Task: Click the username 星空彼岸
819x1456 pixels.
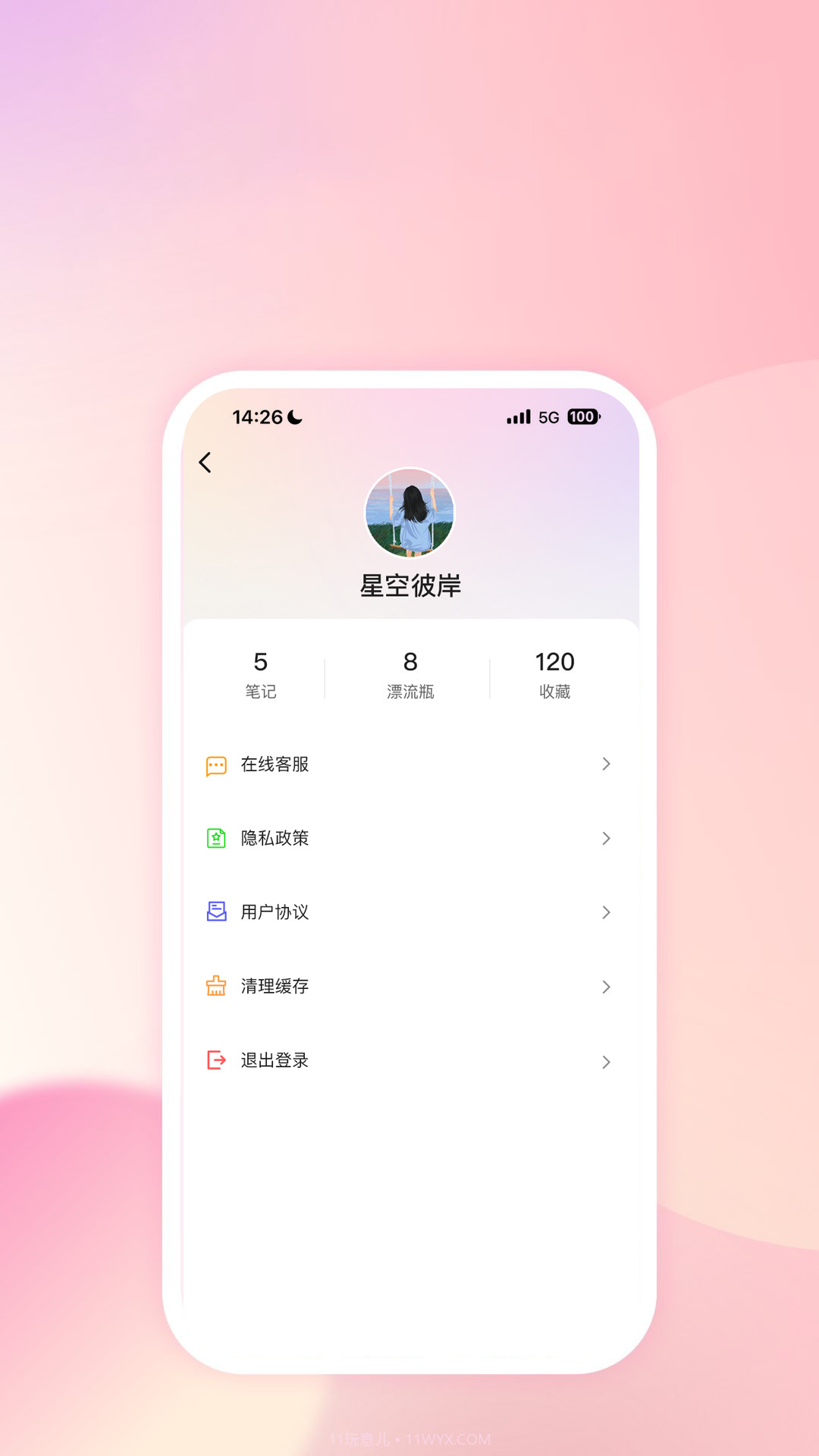Action: click(409, 585)
